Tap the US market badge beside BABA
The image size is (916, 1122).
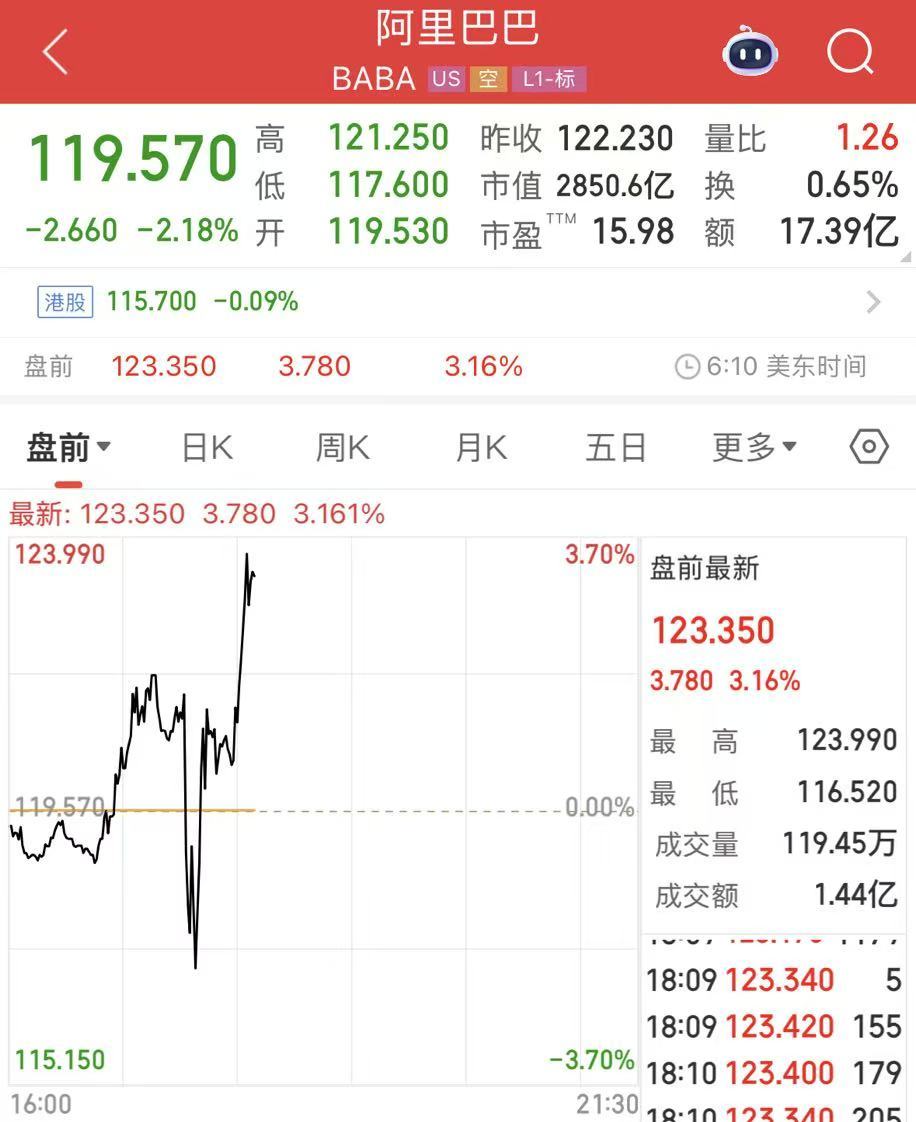[x=446, y=78]
